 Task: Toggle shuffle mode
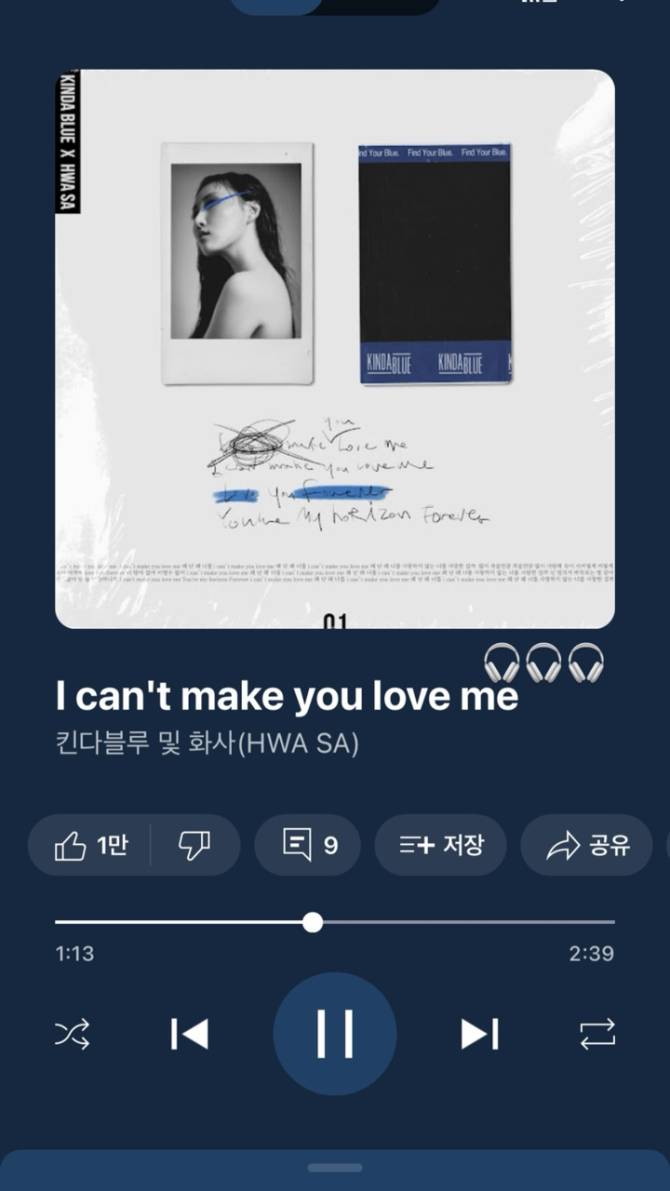coord(72,1034)
